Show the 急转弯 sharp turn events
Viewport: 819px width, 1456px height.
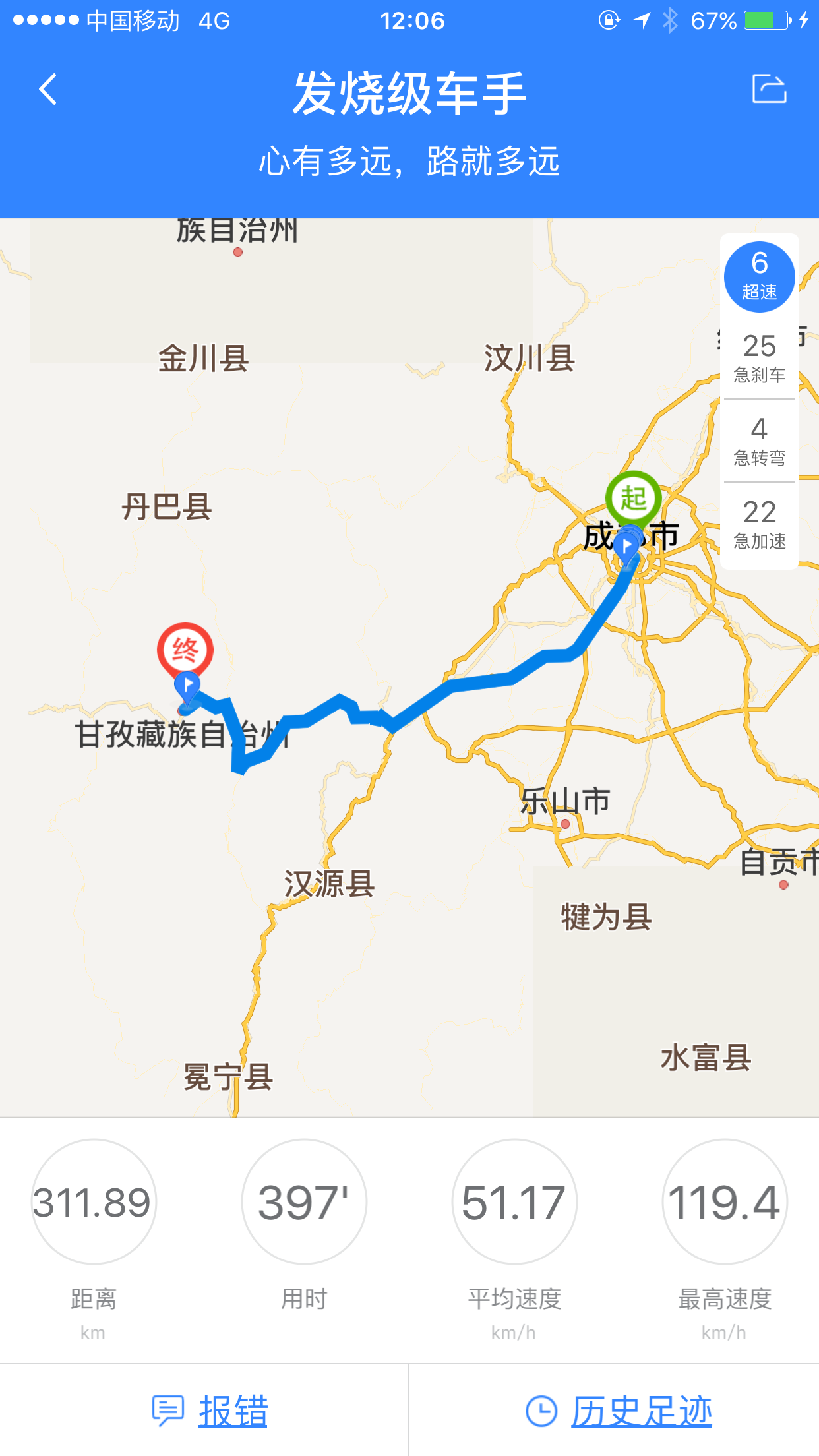[759, 441]
